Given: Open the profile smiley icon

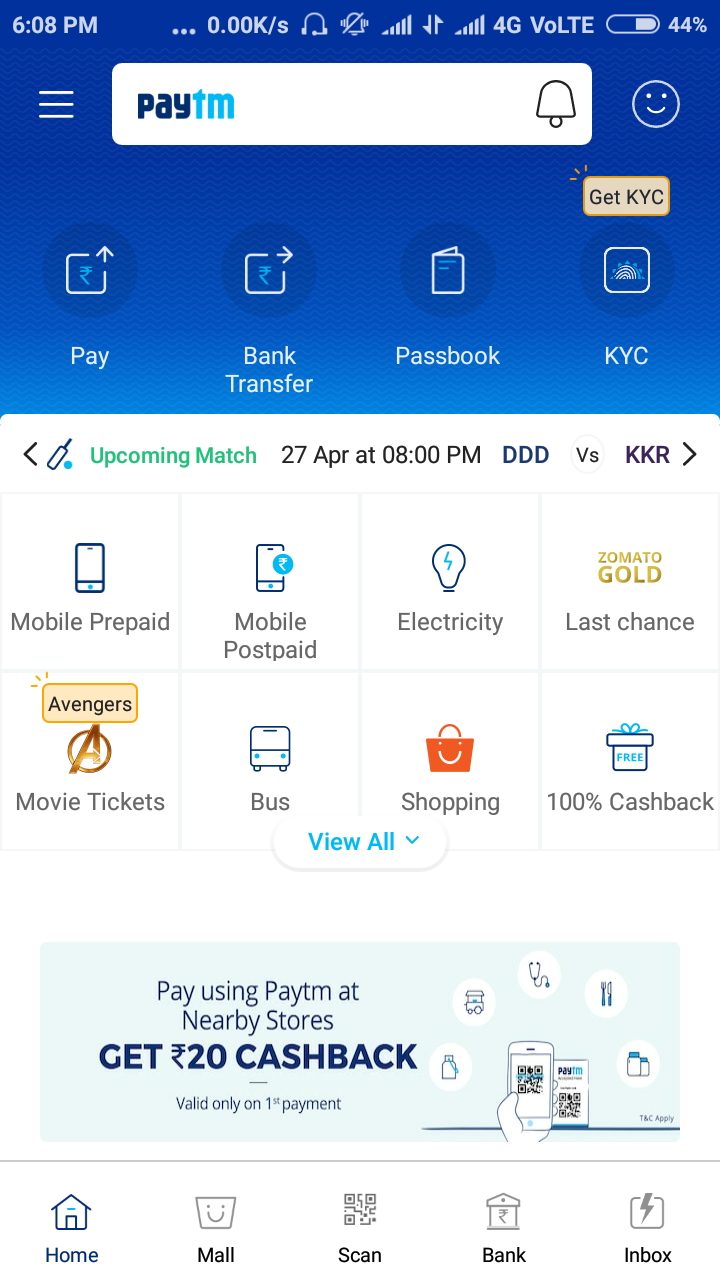Looking at the screenshot, I should click(x=656, y=104).
